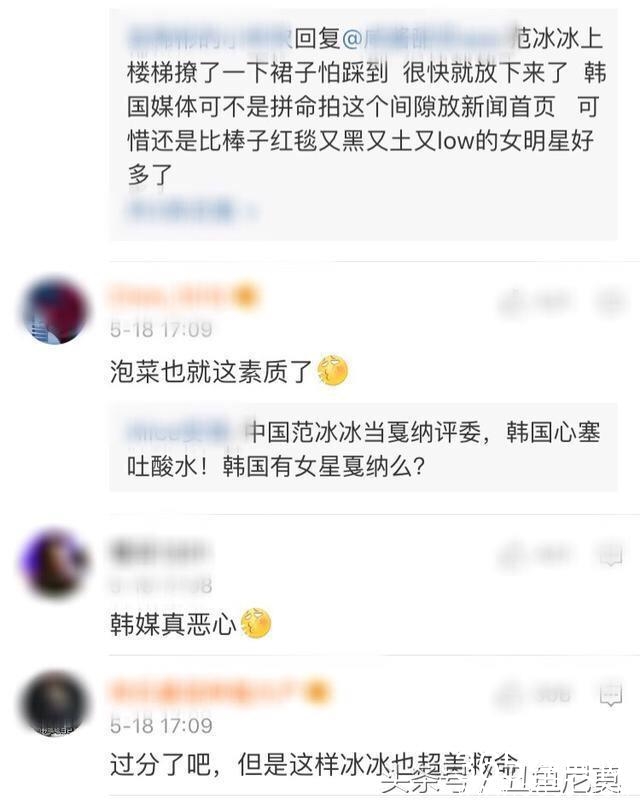640x805 pixels.
Task: Like the comment '泡菜也就这素质了'
Action: point(514,299)
